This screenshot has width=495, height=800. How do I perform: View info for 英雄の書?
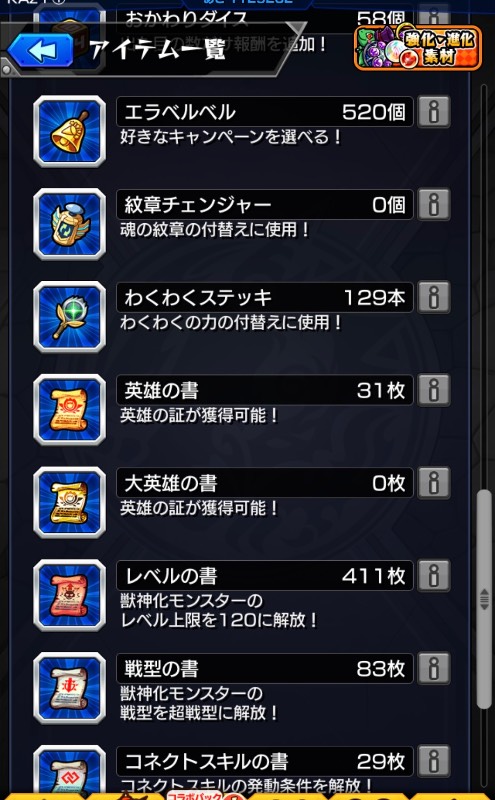coord(434,390)
